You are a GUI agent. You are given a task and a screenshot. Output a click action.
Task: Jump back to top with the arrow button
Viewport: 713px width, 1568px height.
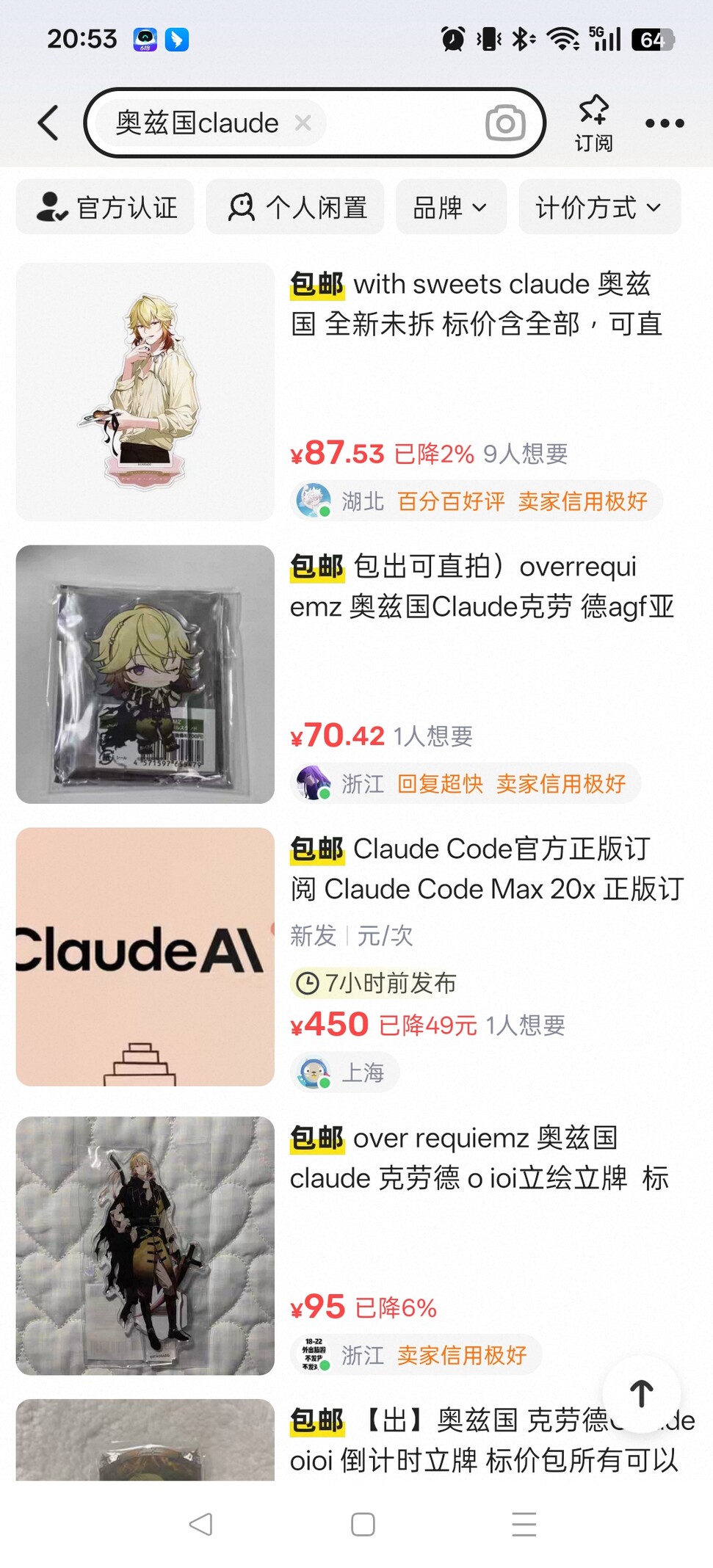coord(641,1393)
